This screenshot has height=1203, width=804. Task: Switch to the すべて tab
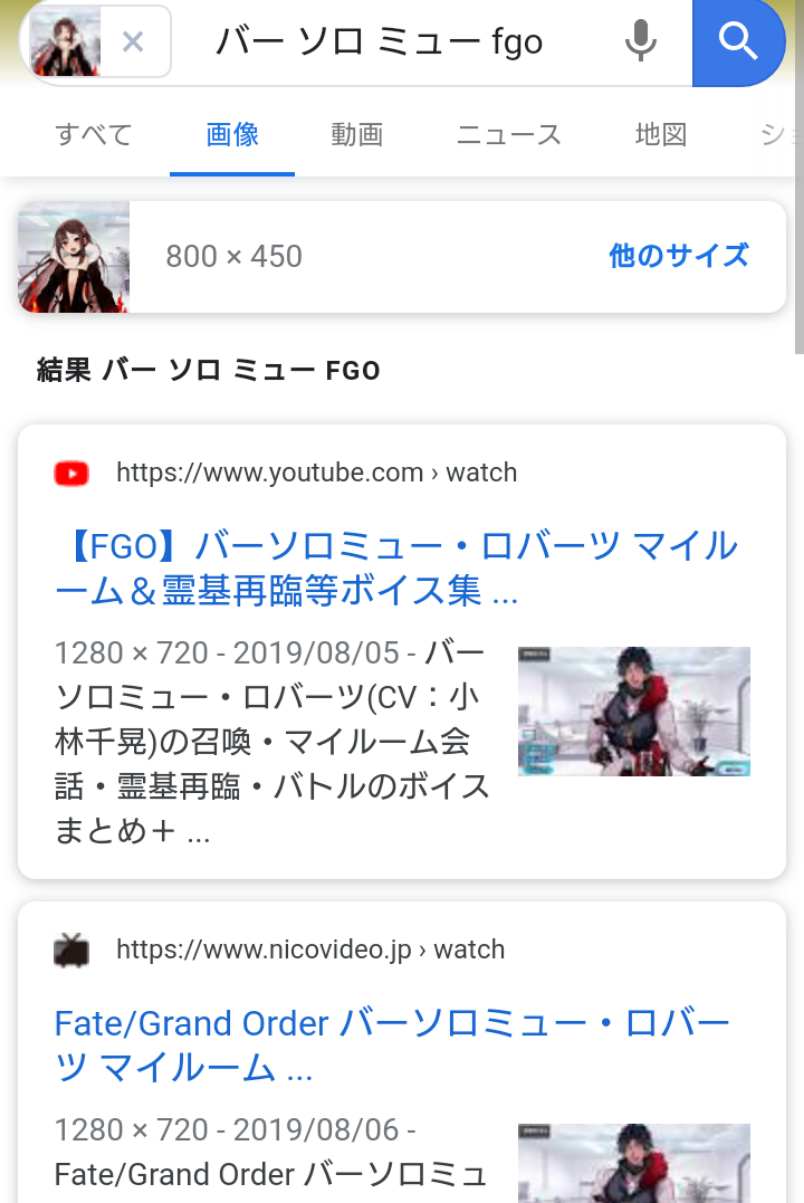tap(94, 135)
